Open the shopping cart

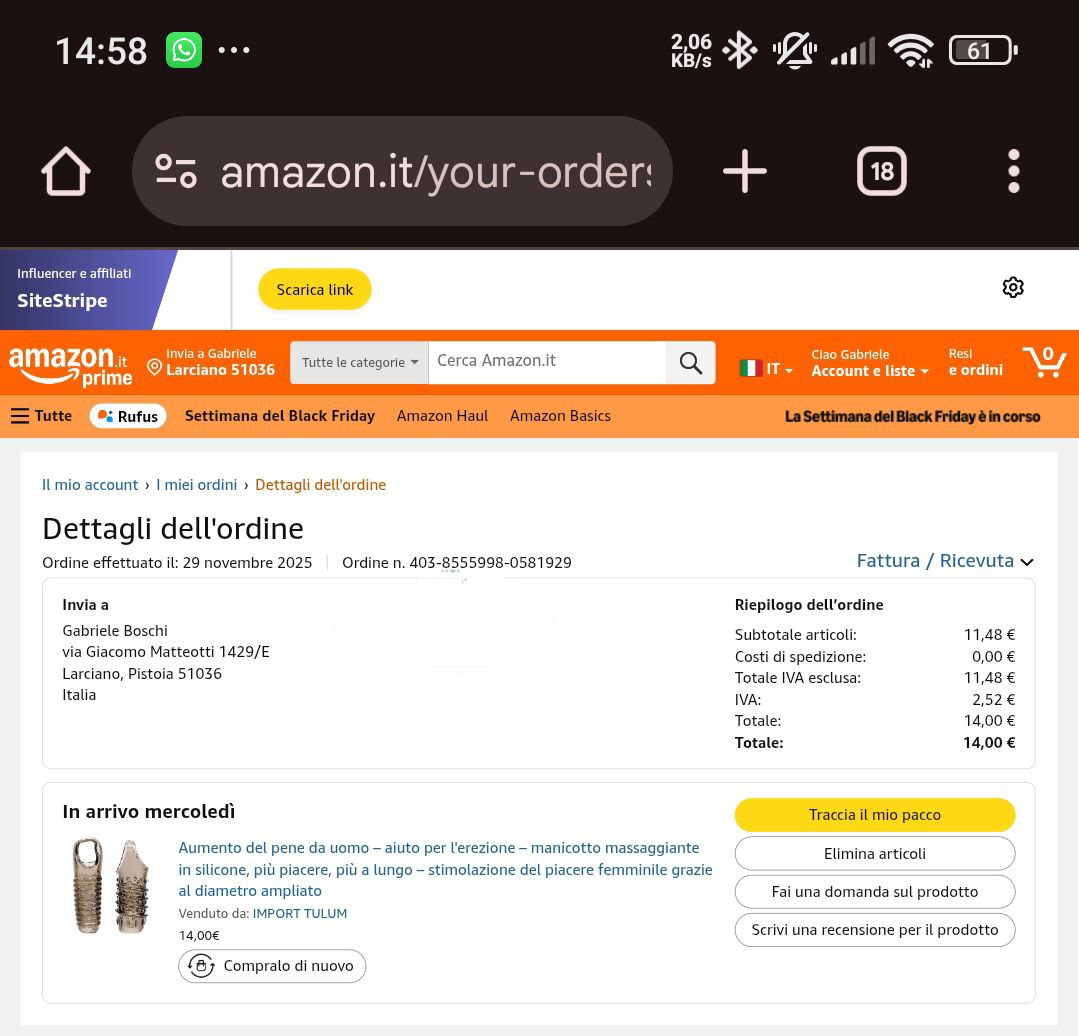(x=1044, y=361)
